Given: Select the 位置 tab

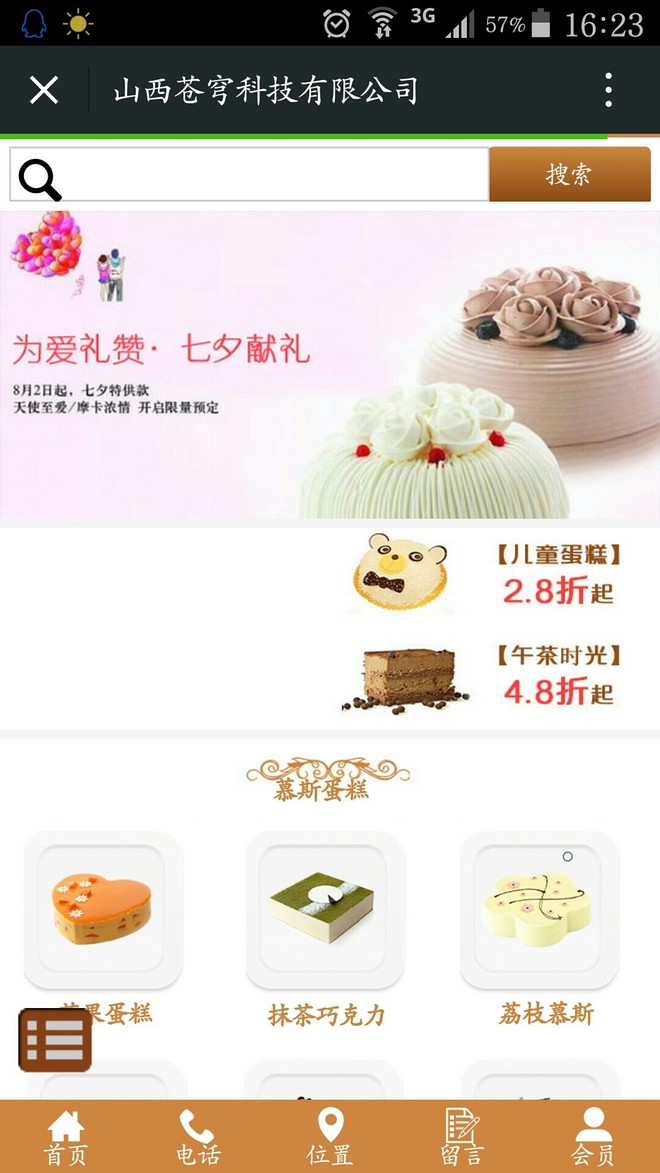Looking at the screenshot, I should [x=330, y=1137].
